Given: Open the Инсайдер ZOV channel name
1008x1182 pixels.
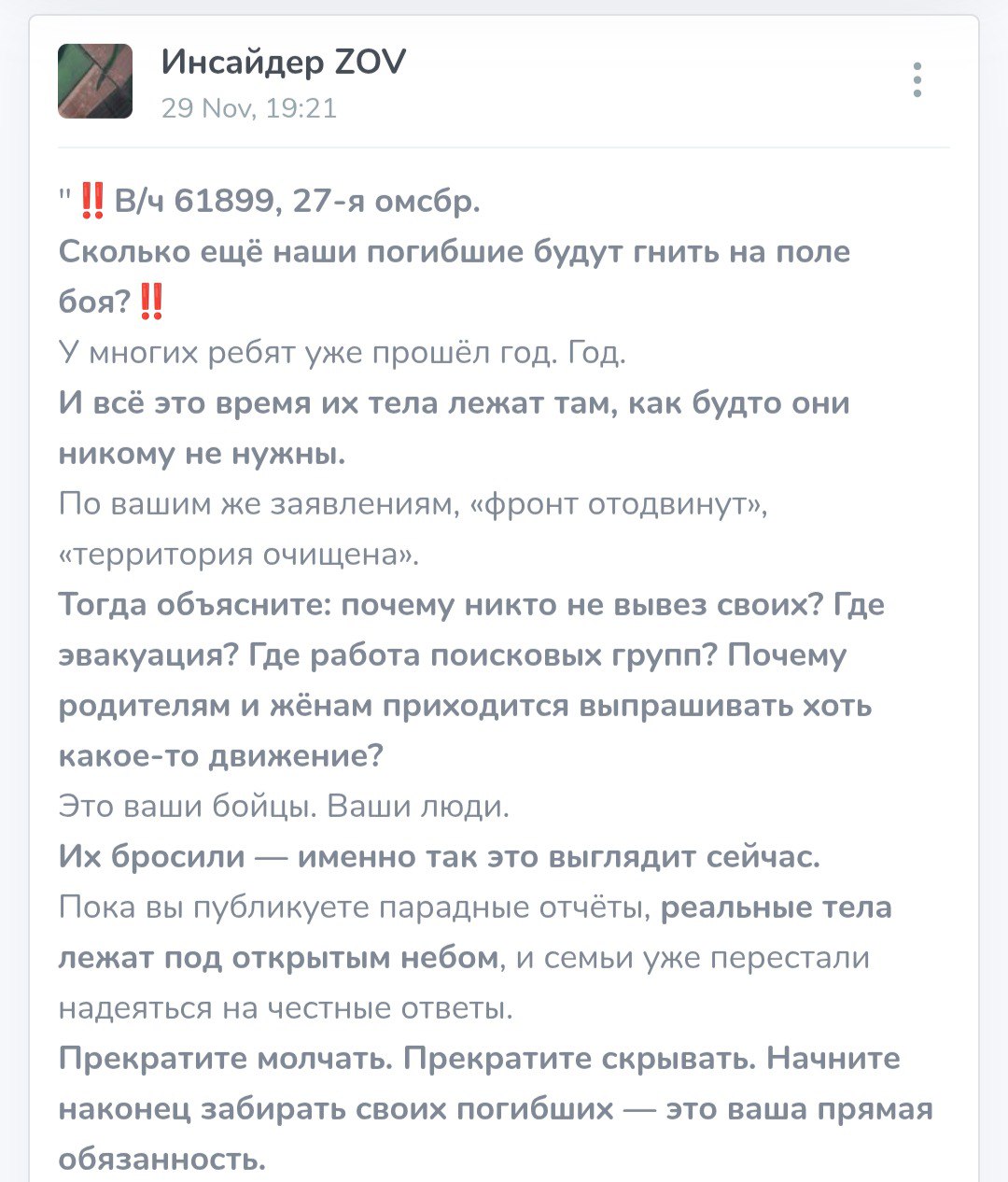Looking at the screenshot, I should pos(284,63).
